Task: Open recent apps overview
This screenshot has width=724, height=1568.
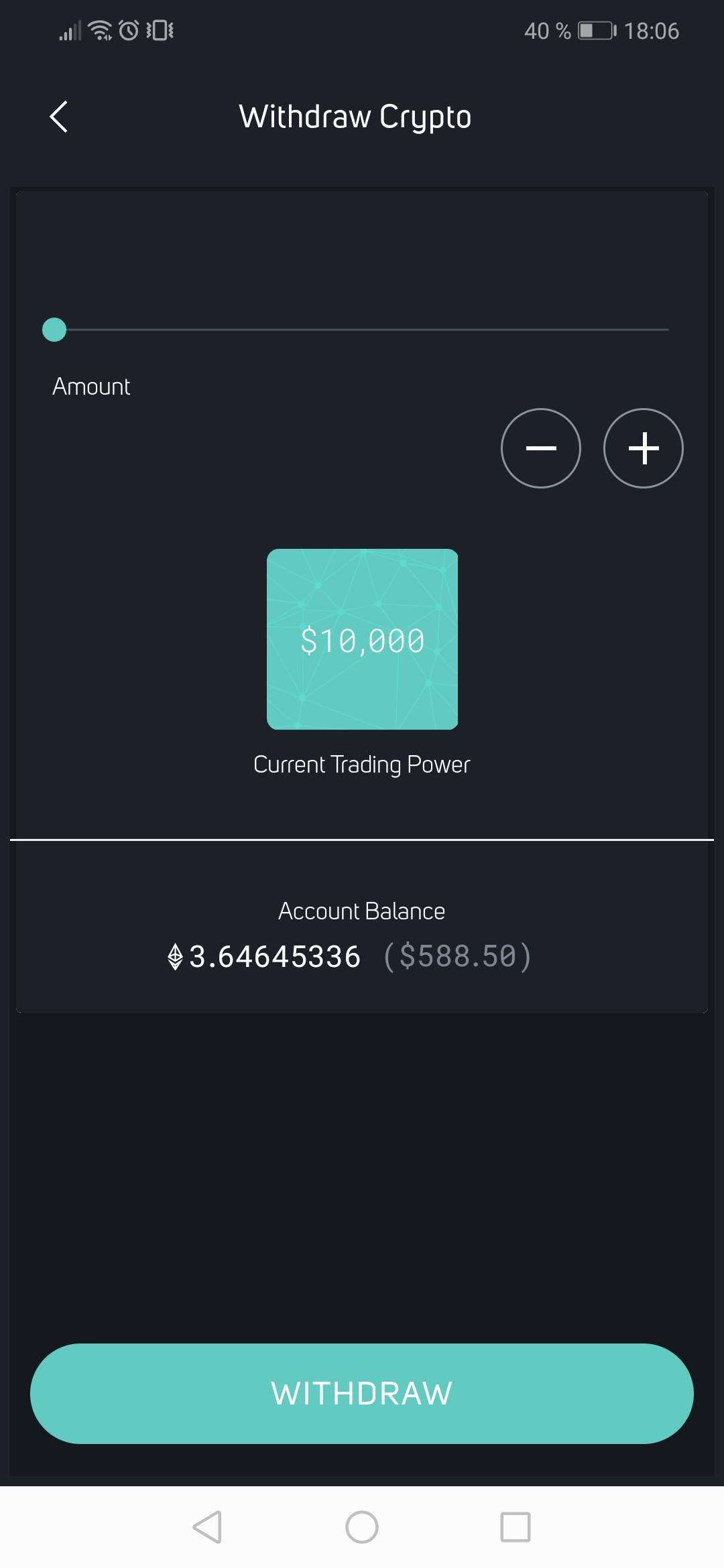Action: coord(516,1527)
